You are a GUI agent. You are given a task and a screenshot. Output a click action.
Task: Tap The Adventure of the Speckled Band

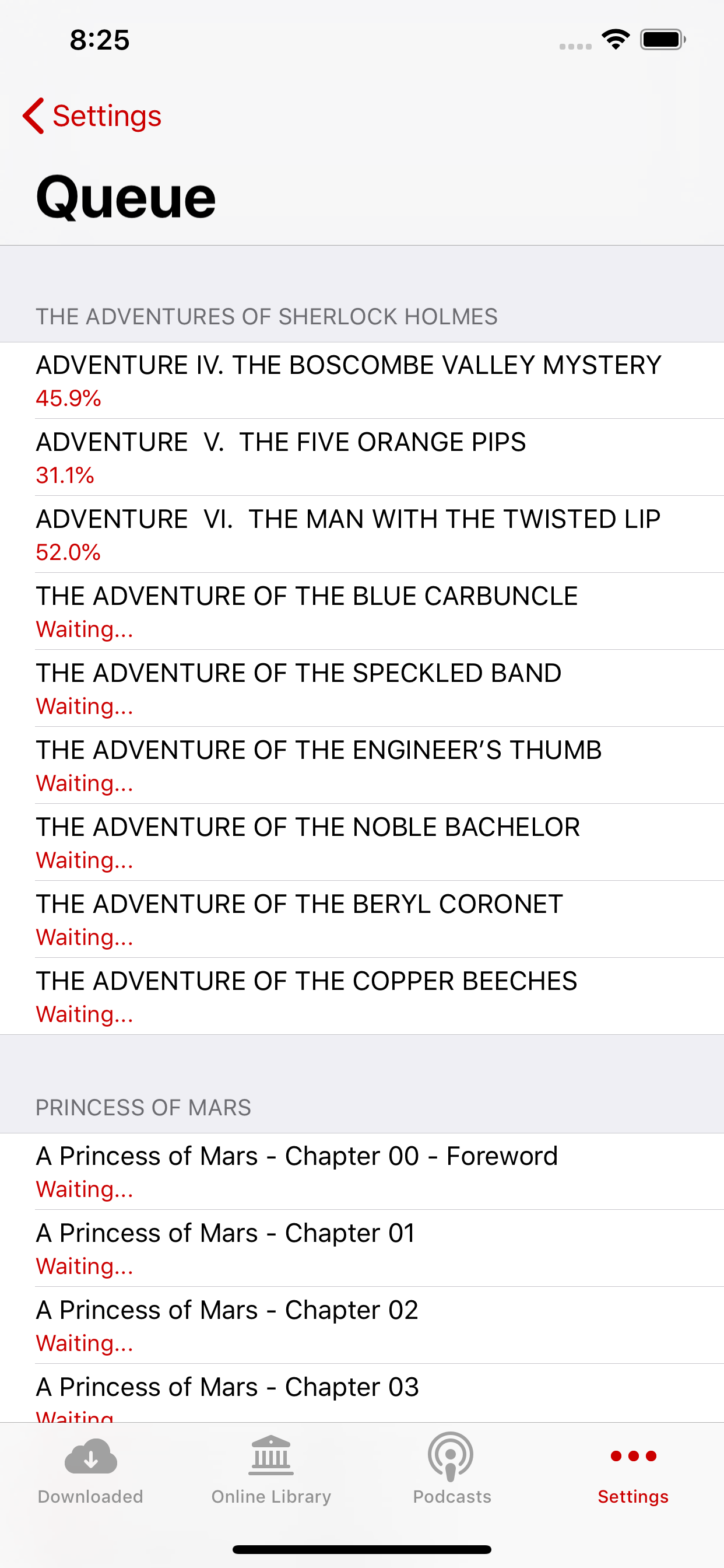(361, 688)
